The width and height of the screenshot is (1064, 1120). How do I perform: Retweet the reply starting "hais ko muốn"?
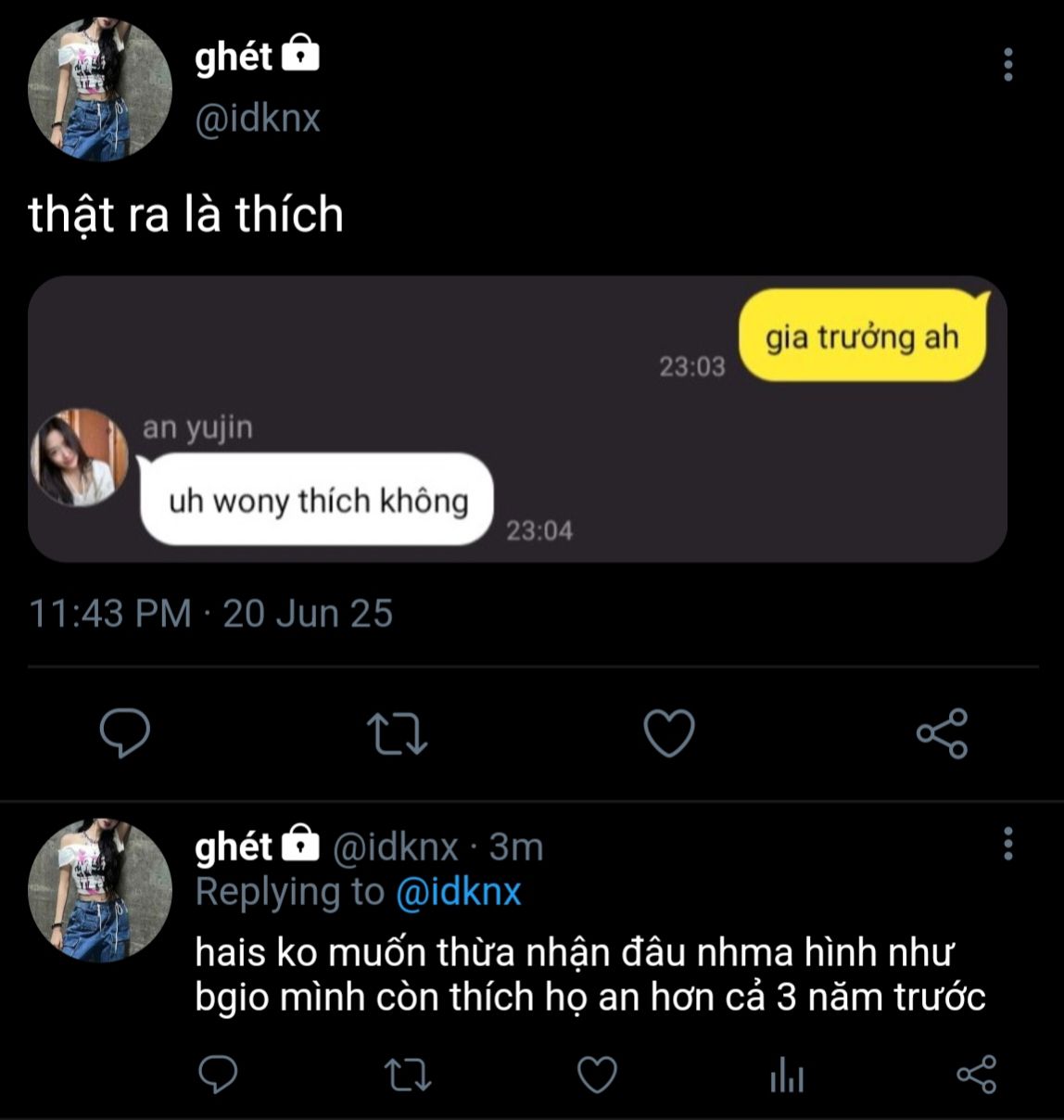click(x=408, y=1075)
